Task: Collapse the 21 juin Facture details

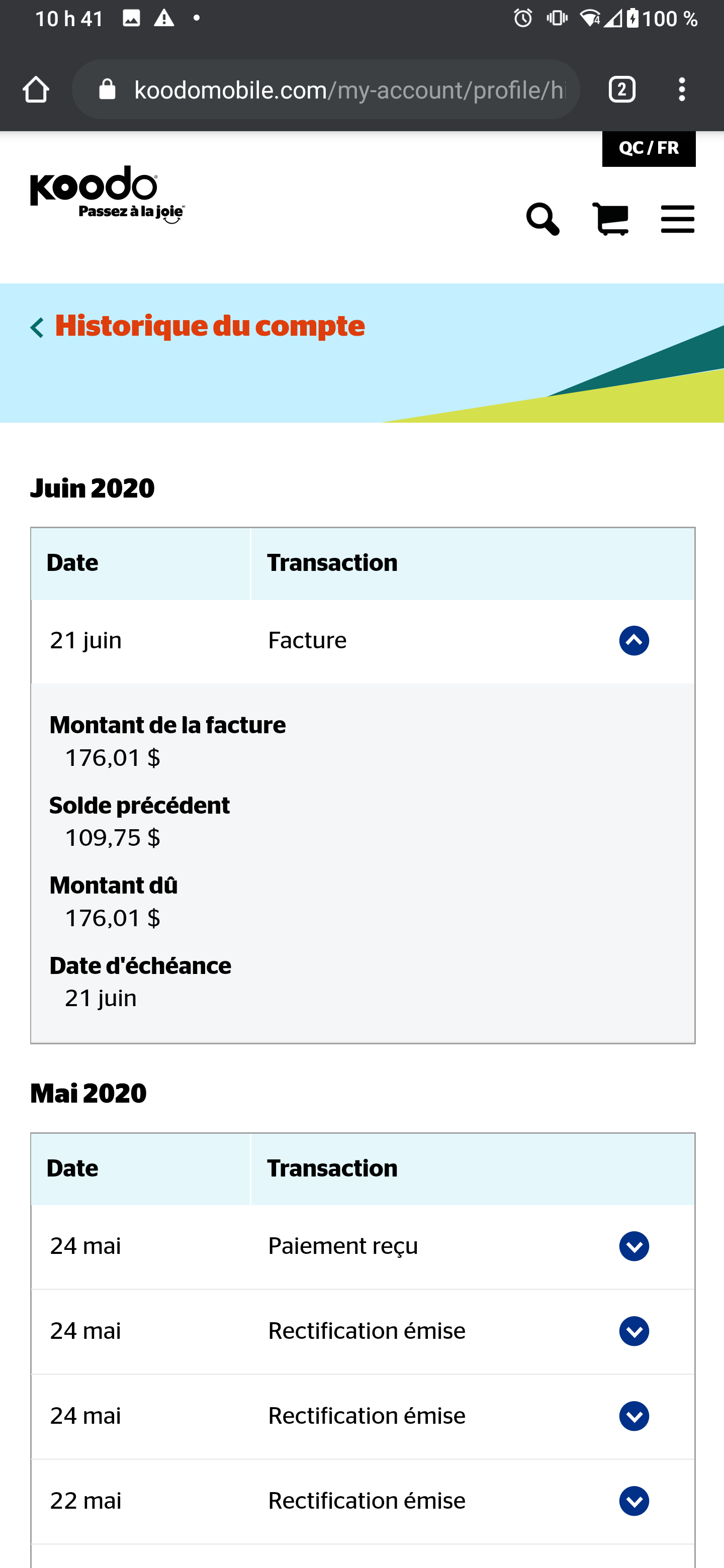Action: pyautogui.click(x=634, y=640)
